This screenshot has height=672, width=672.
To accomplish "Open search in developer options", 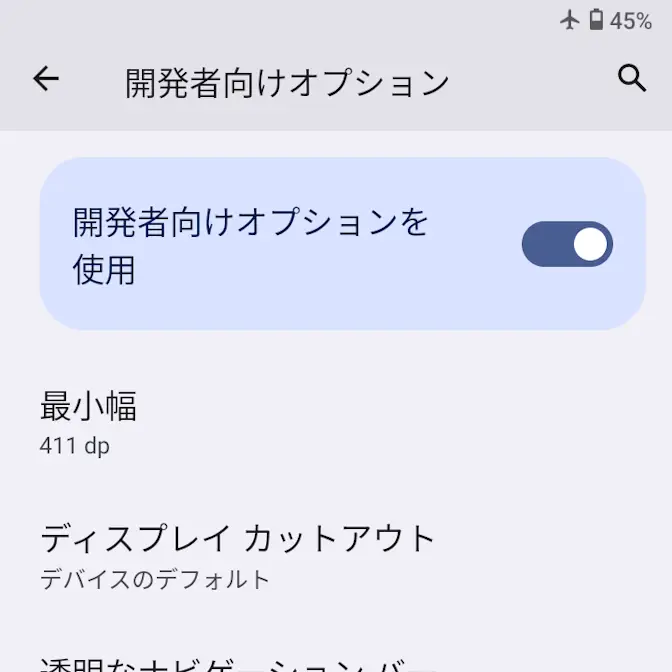I will click(632, 79).
